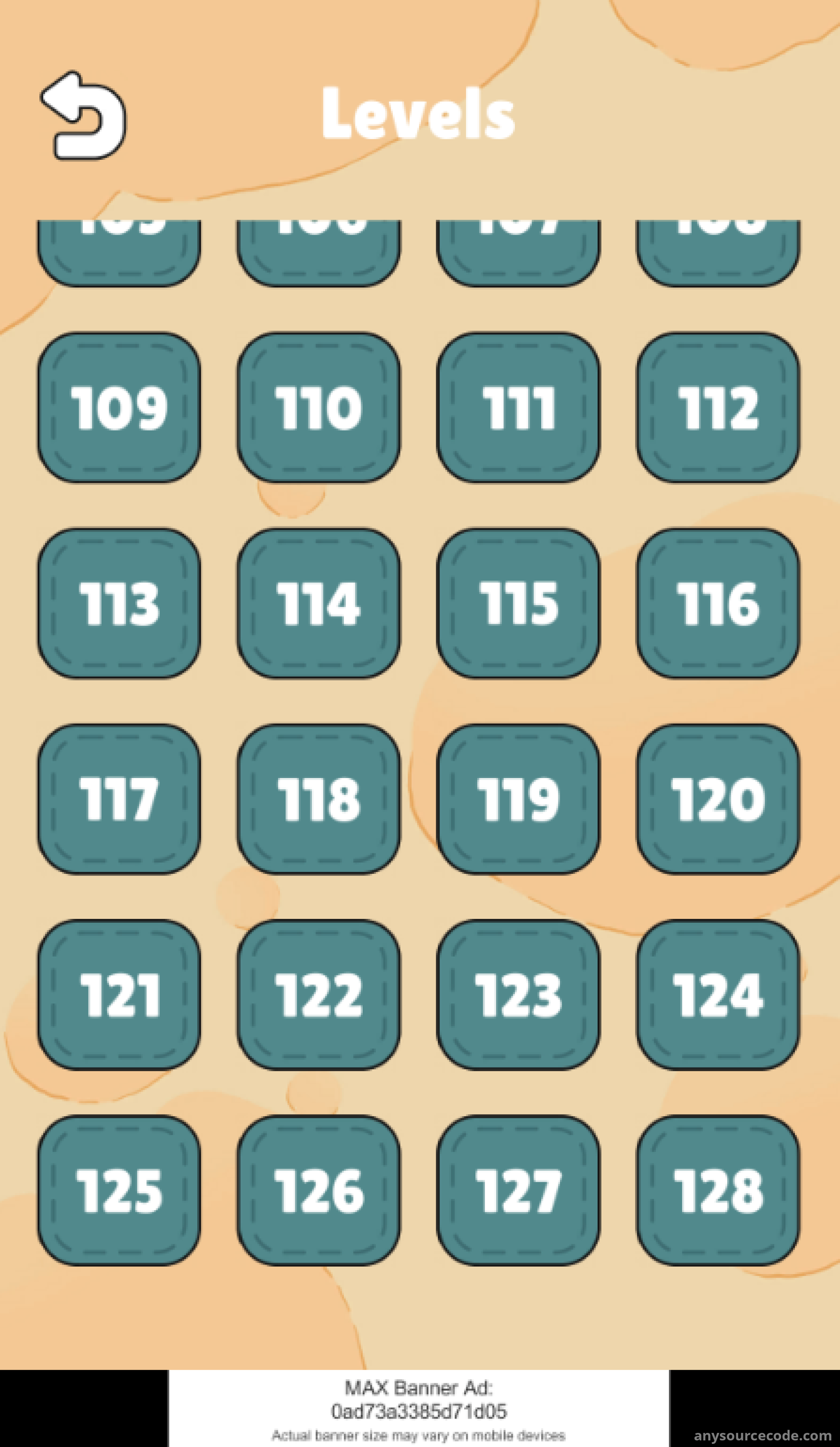Image resolution: width=840 pixels, height=1447 pixels.
Task: Launch level 115
Action: coord(519,603)
